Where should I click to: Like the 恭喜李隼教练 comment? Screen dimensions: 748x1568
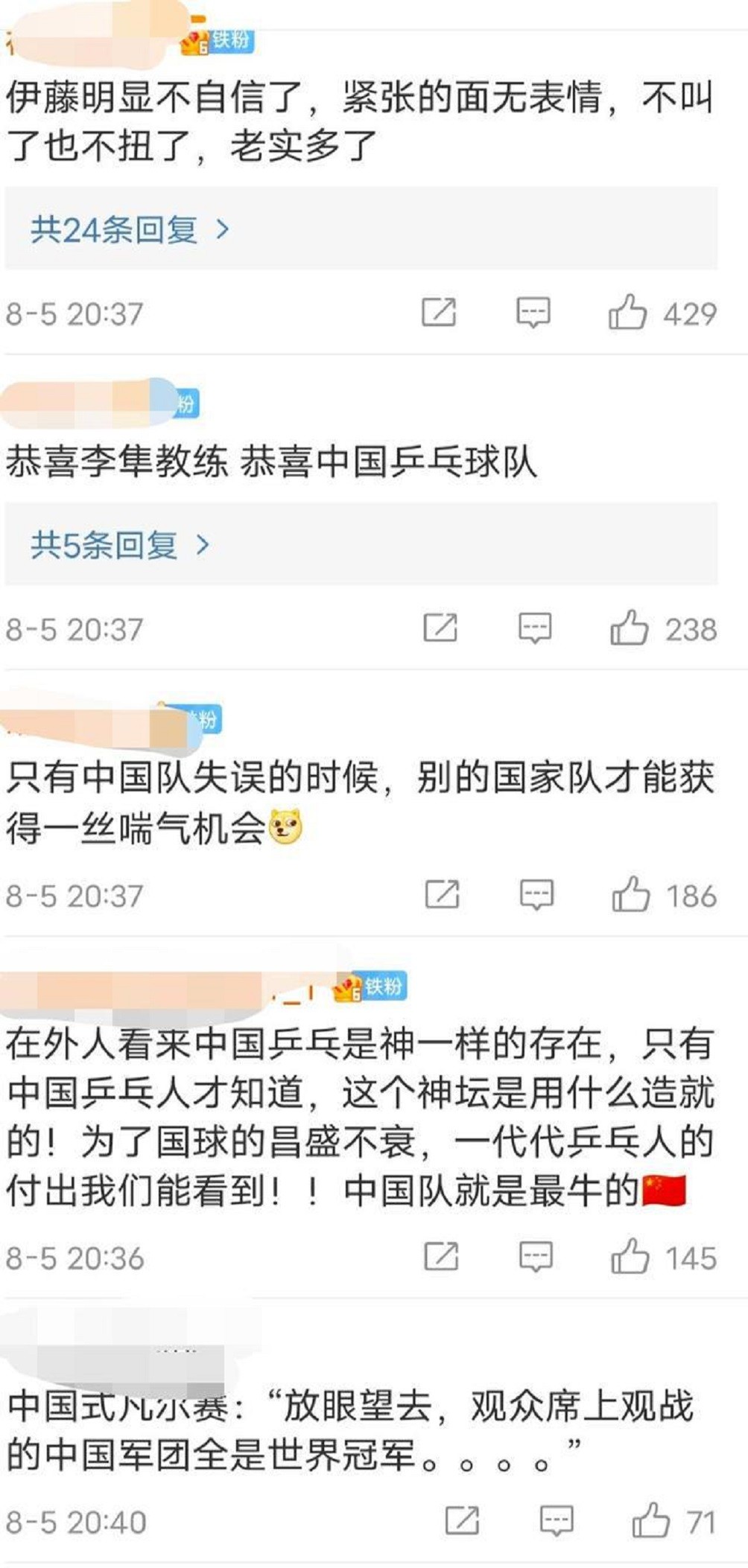pyautogui.click(x=630, y=628)
